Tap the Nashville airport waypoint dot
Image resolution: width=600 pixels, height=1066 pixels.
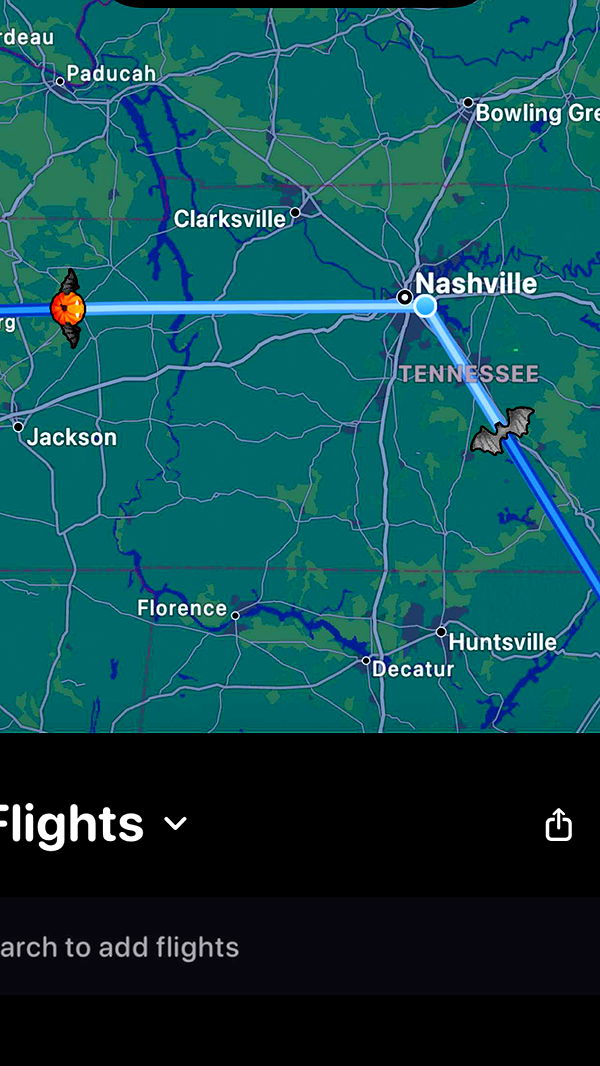425,306
